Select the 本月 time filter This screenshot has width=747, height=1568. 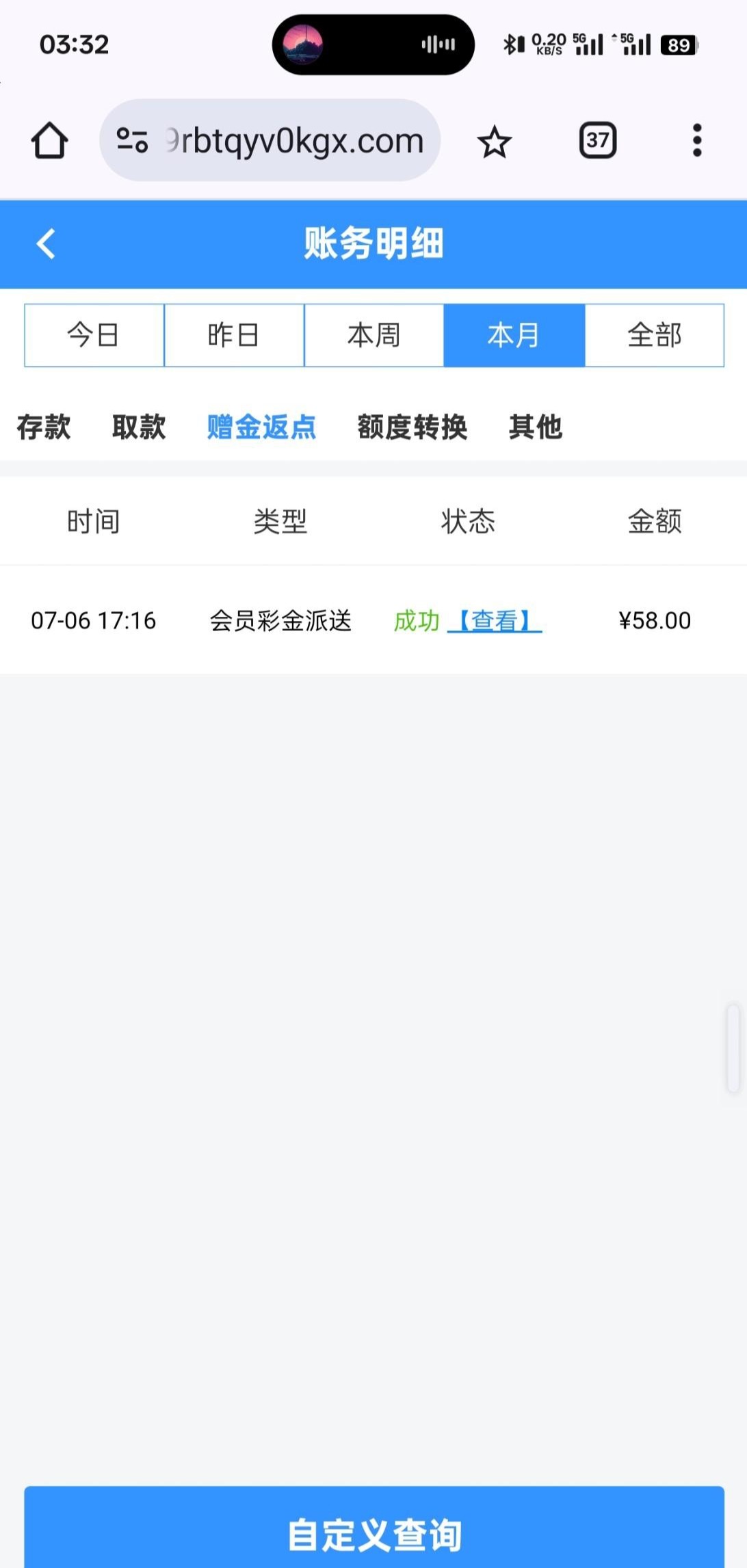tap(514, 336)
